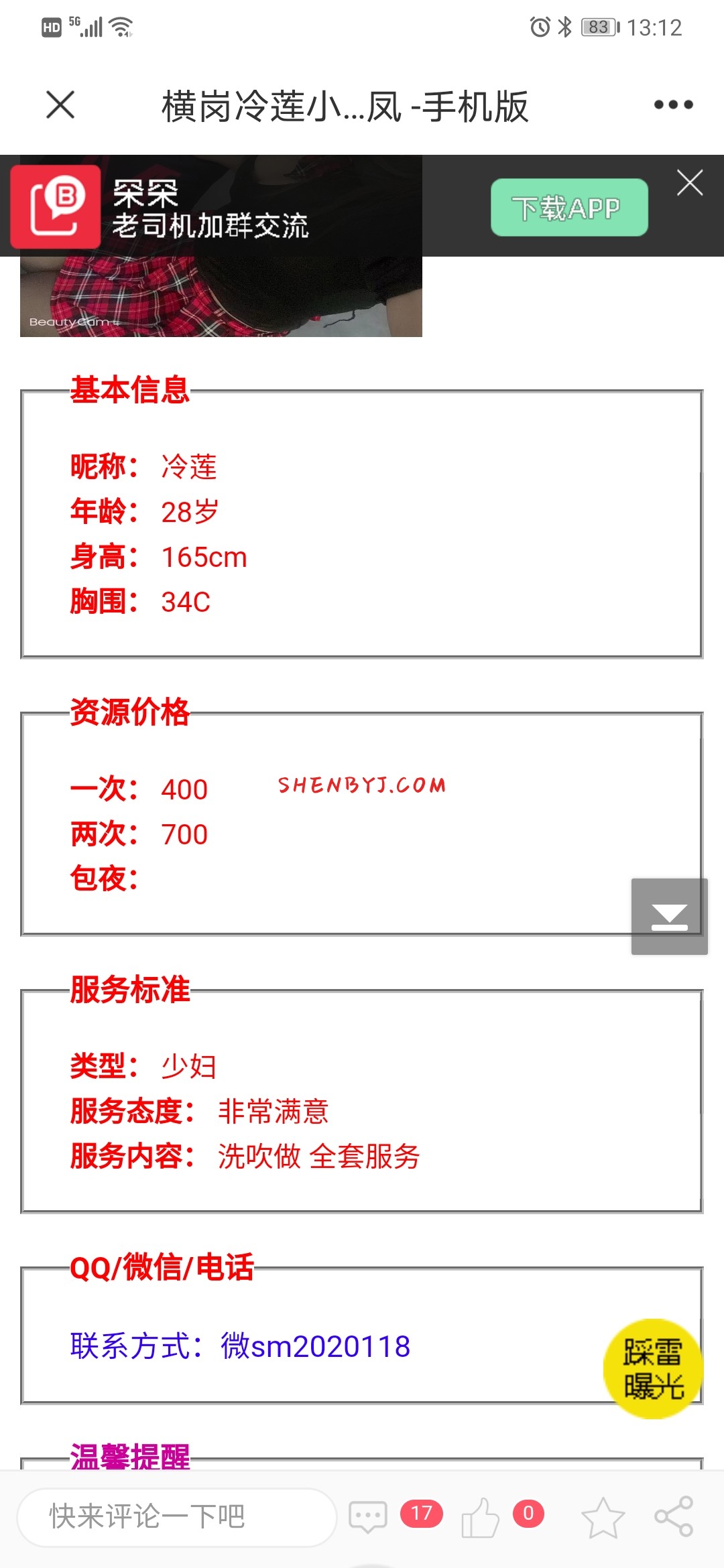Like this post with thumbs-up
This screenshot has height=1568, width=724.
pos(480,1516)
